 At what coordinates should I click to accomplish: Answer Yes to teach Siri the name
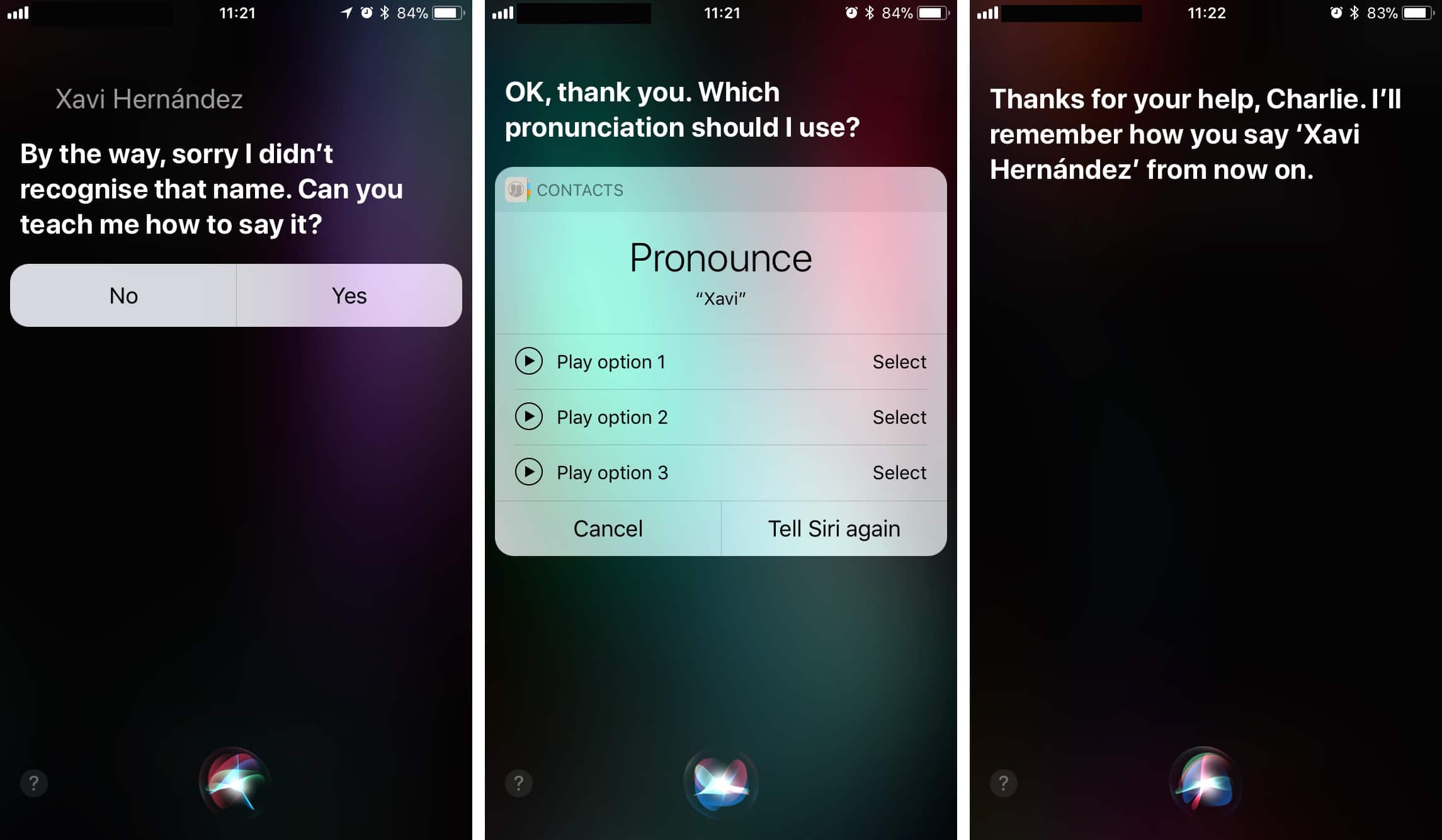pyautogui.click(x=349, y=295)
